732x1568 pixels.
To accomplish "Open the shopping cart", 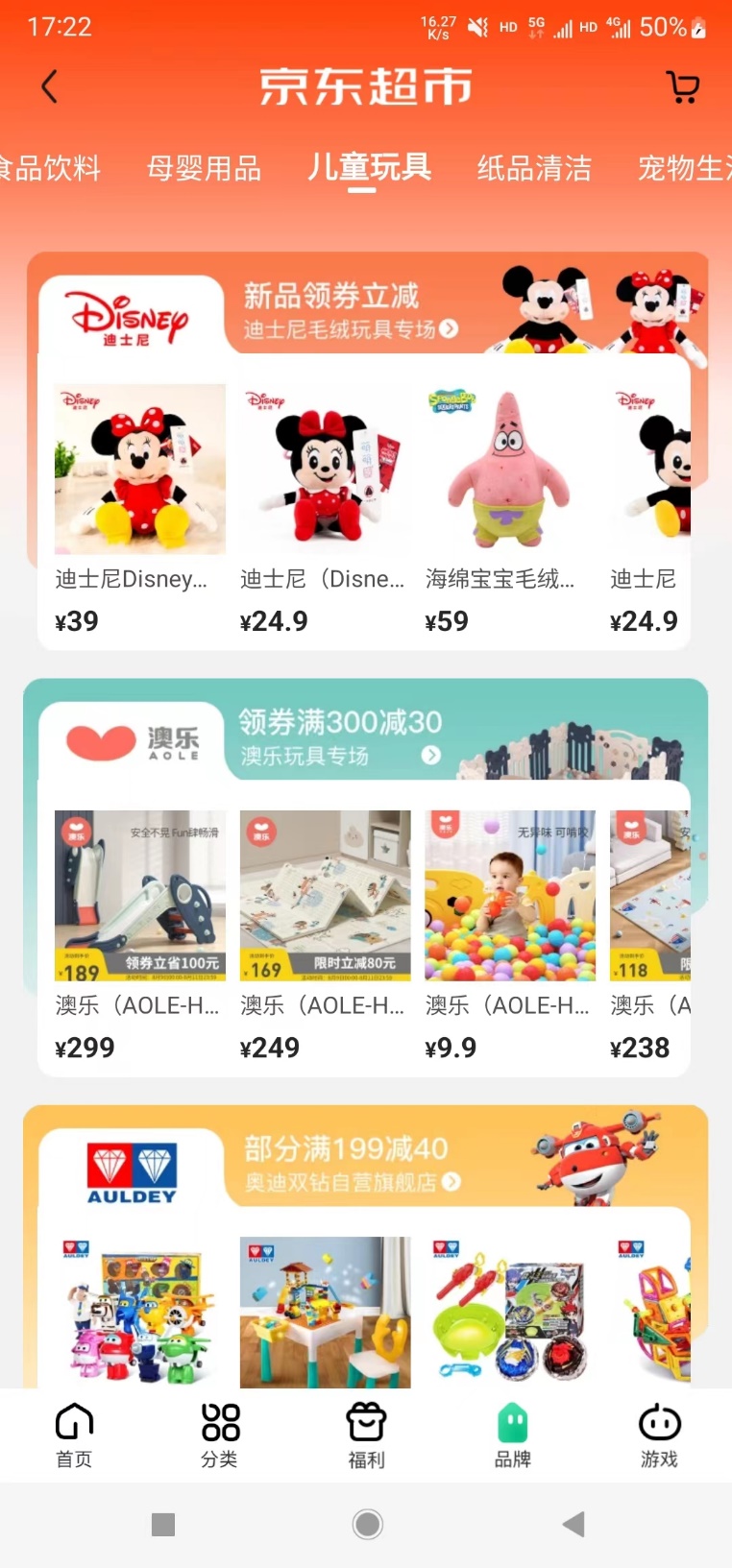I will (x=683, y=87).
